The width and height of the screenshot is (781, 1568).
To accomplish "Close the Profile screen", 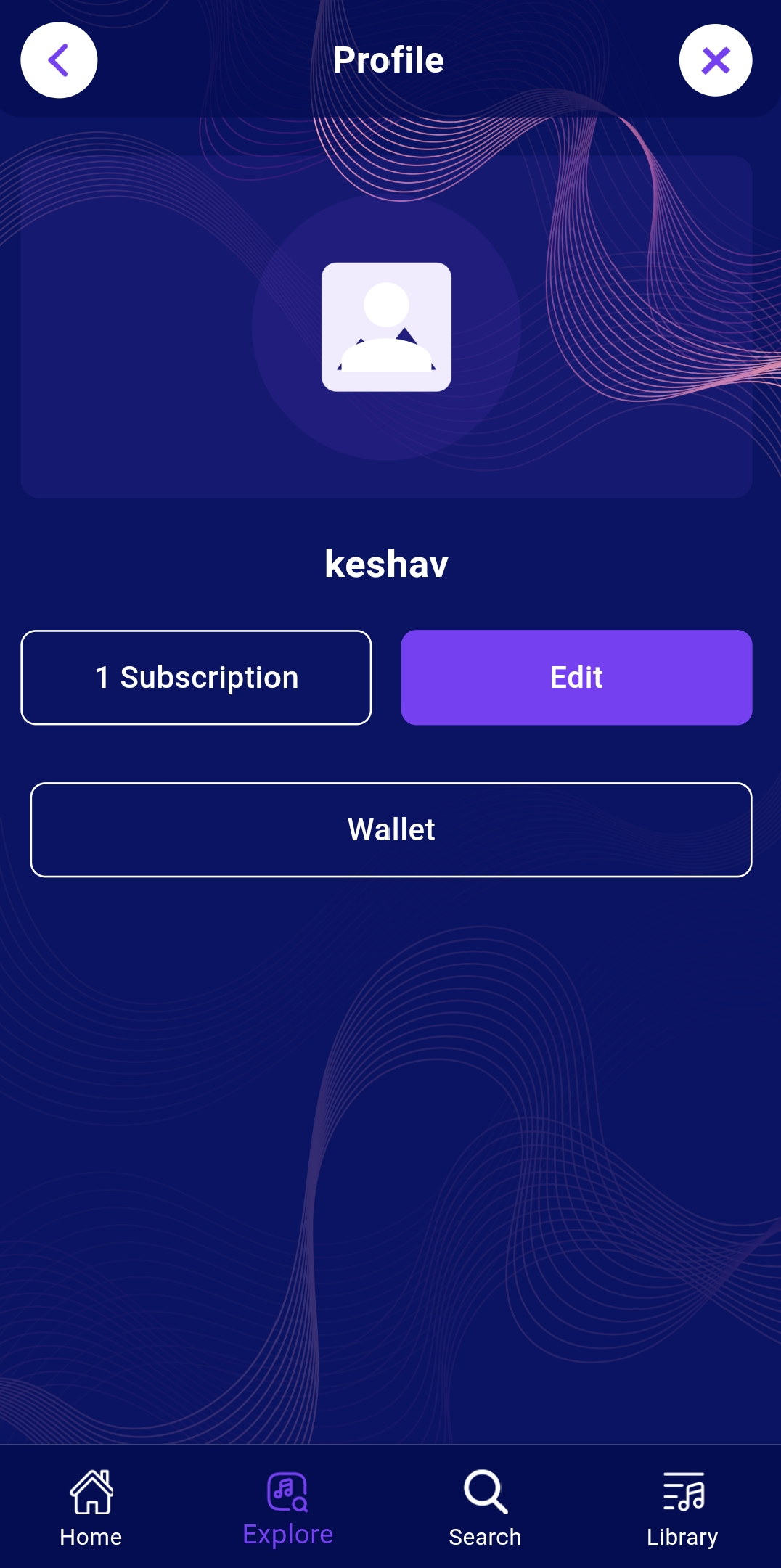I will tap(715, 60).
